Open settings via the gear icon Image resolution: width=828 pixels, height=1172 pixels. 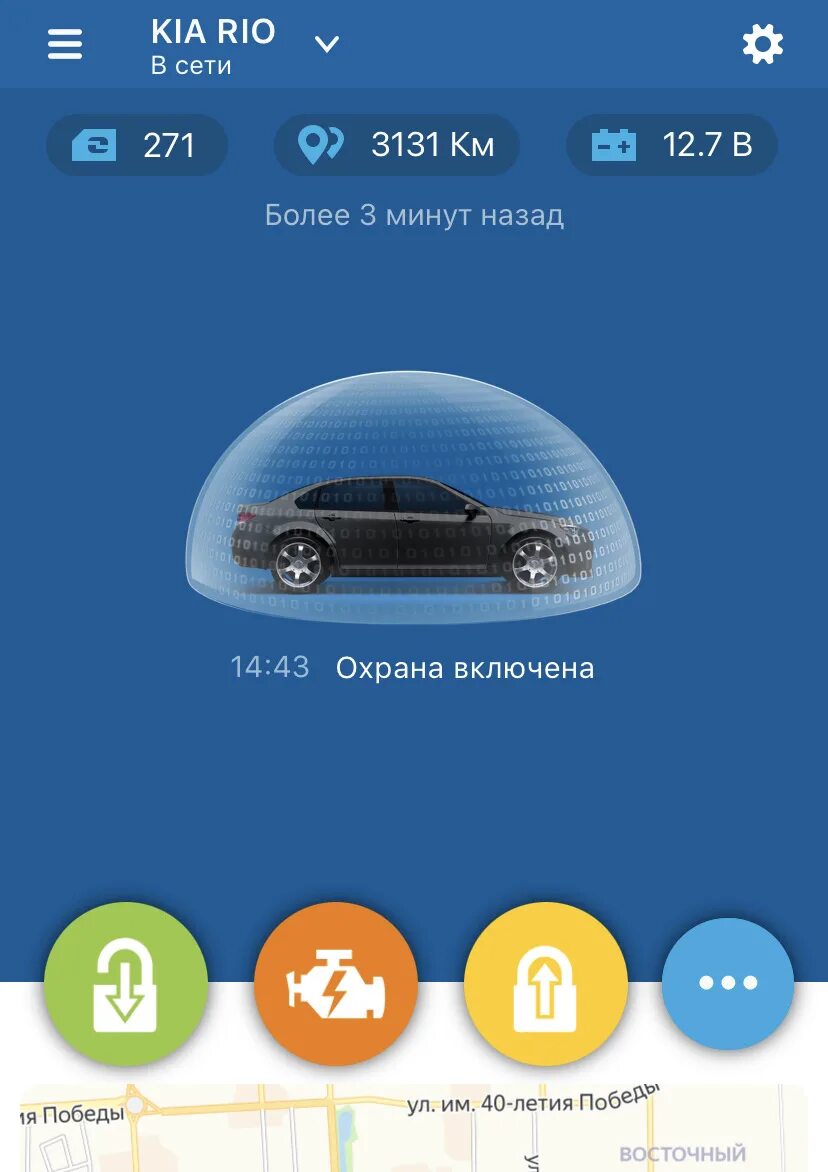pos(762,44)
